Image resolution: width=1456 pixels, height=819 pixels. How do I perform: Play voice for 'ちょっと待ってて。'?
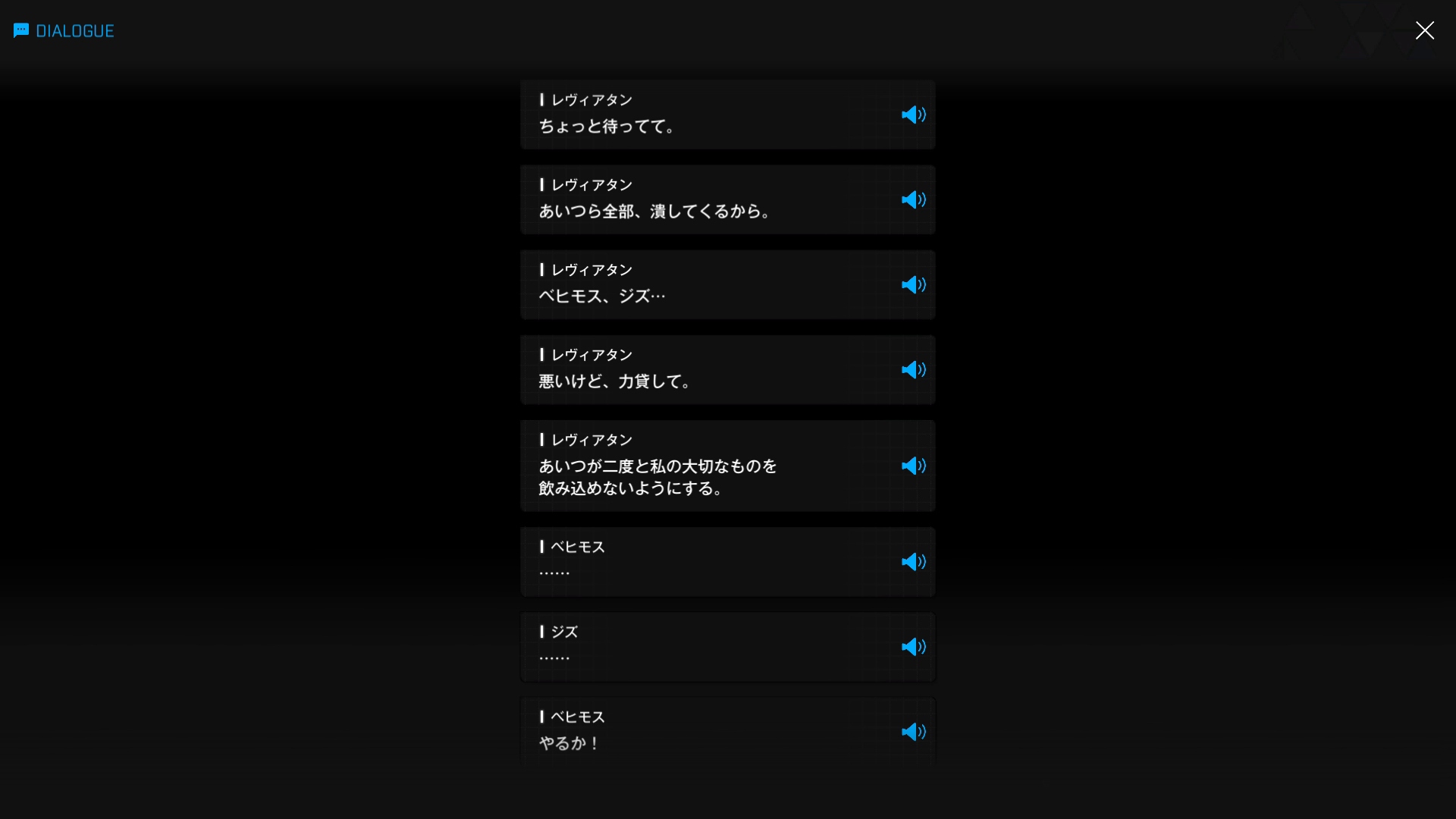913,115
